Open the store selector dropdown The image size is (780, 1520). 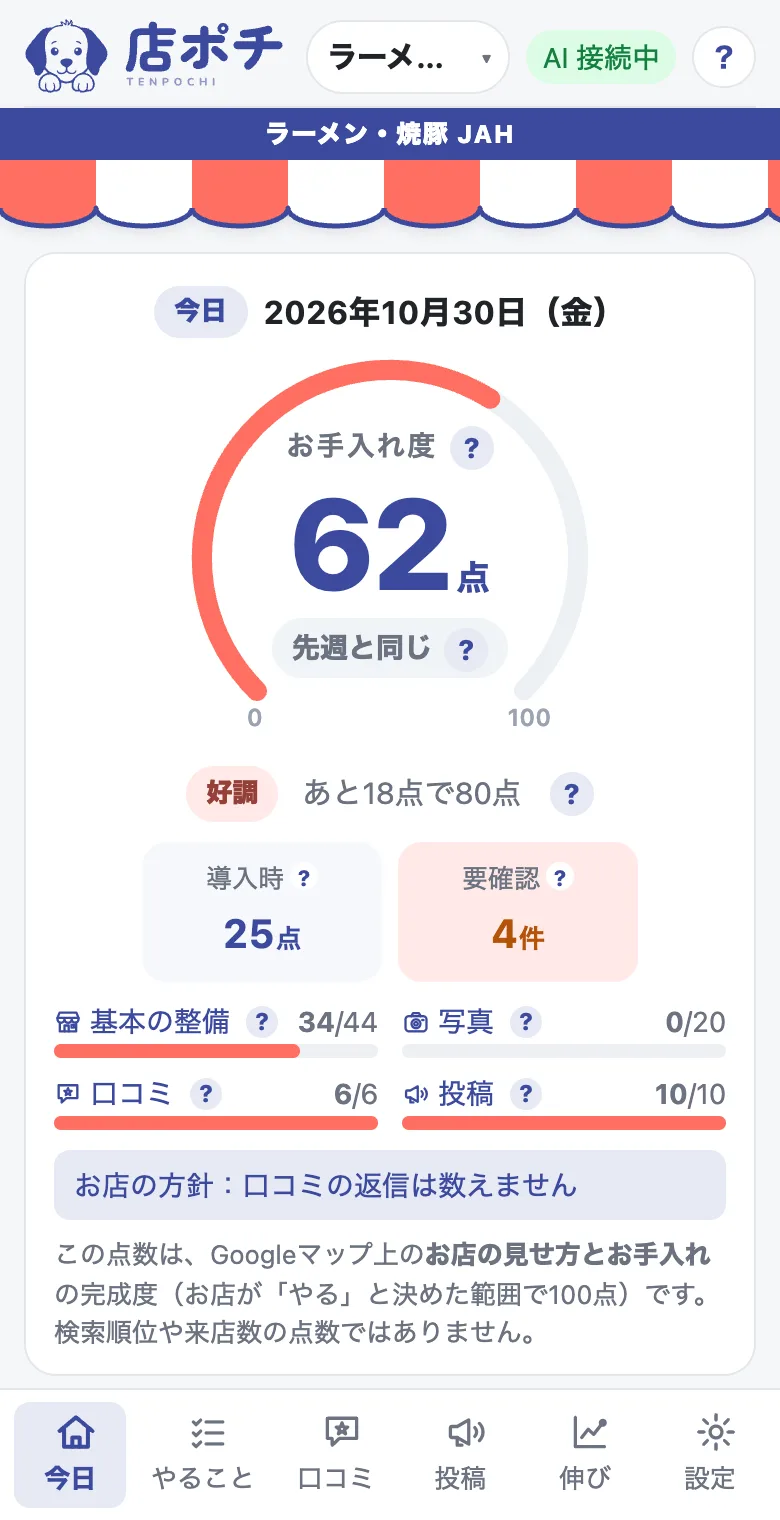coord(408,58)
